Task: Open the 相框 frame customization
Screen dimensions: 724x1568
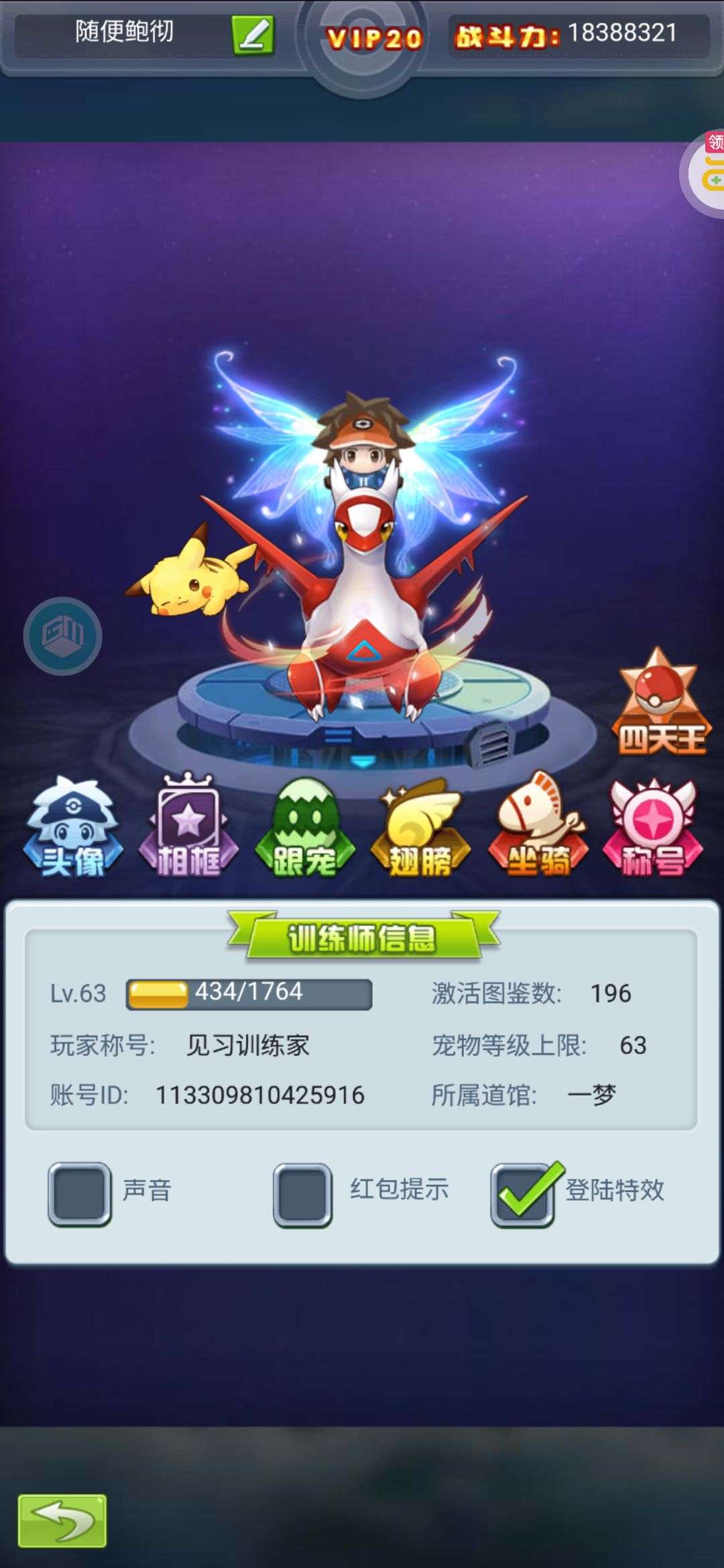Action: (x=188, y=829)
